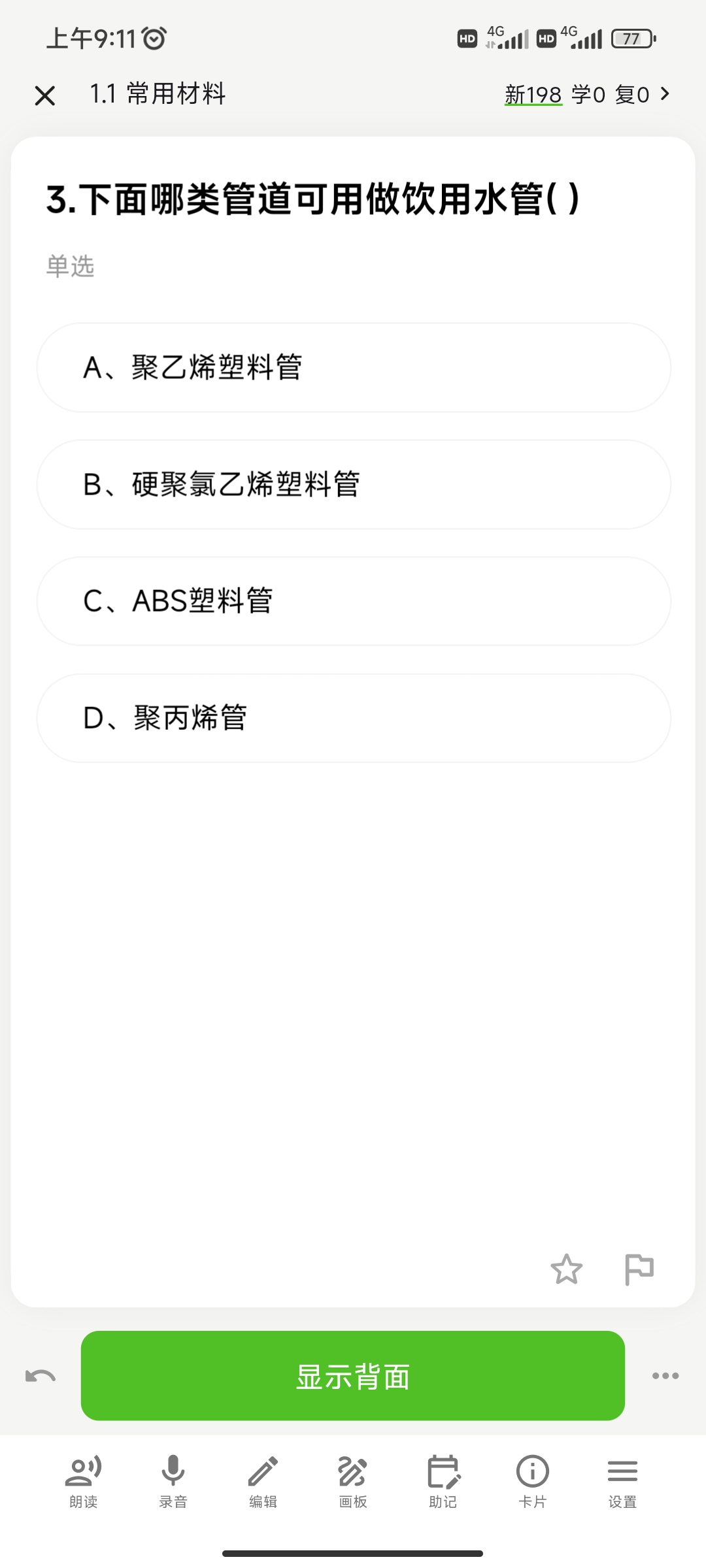706x1568 pixels.
Task: Open 设置 settings
Action: (x=622, y=1482)
